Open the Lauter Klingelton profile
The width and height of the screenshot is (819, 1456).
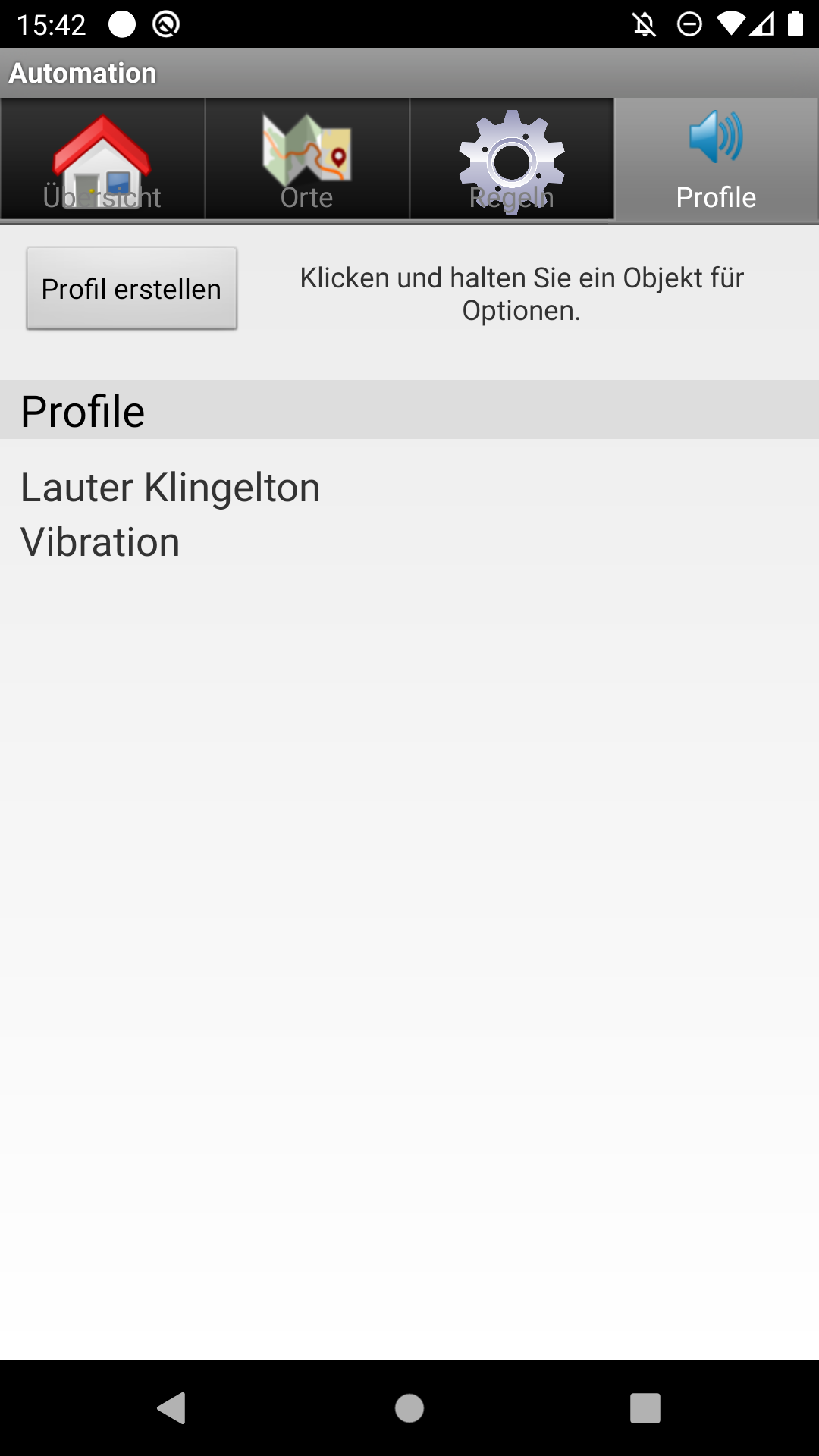171,487
